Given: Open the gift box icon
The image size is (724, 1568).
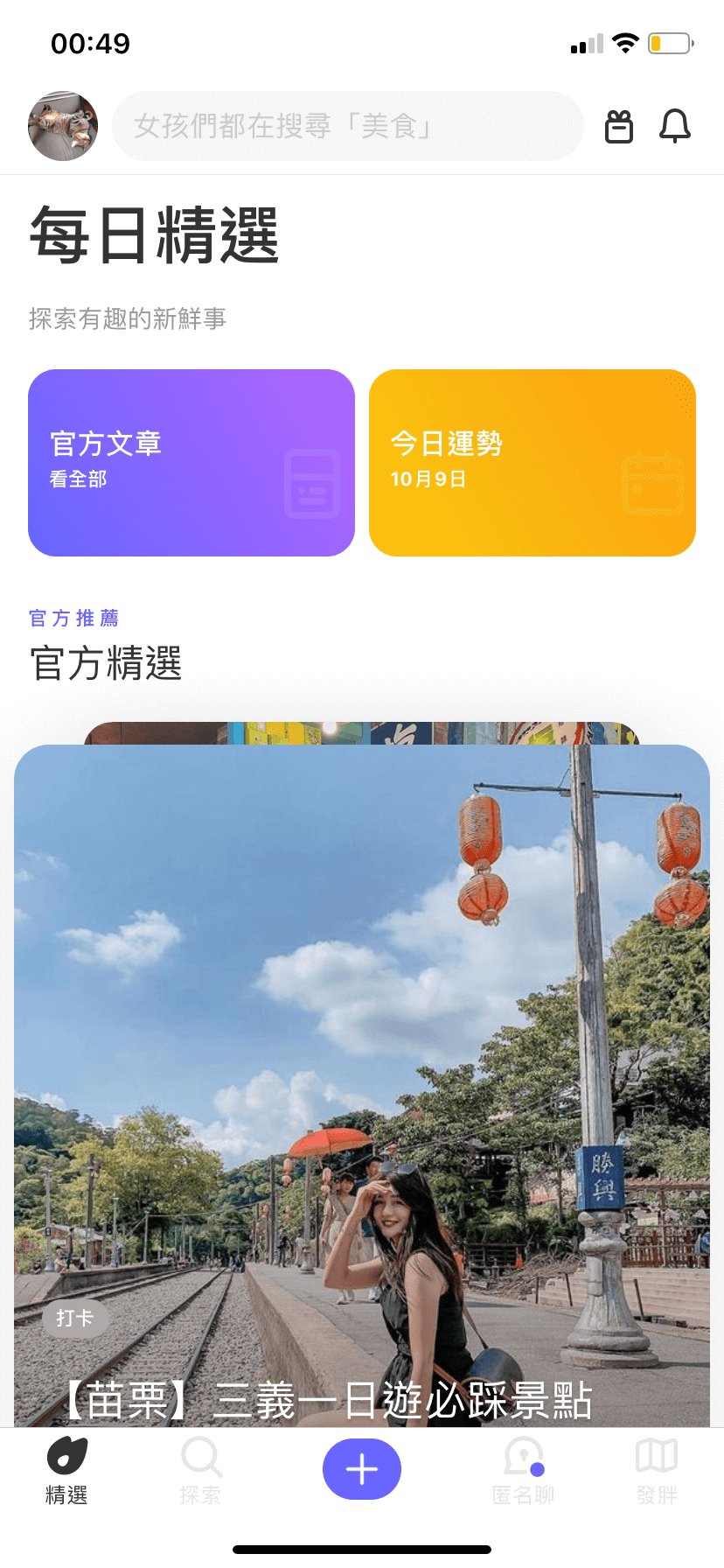Looking at the screenshot, I should coord(619,127).
